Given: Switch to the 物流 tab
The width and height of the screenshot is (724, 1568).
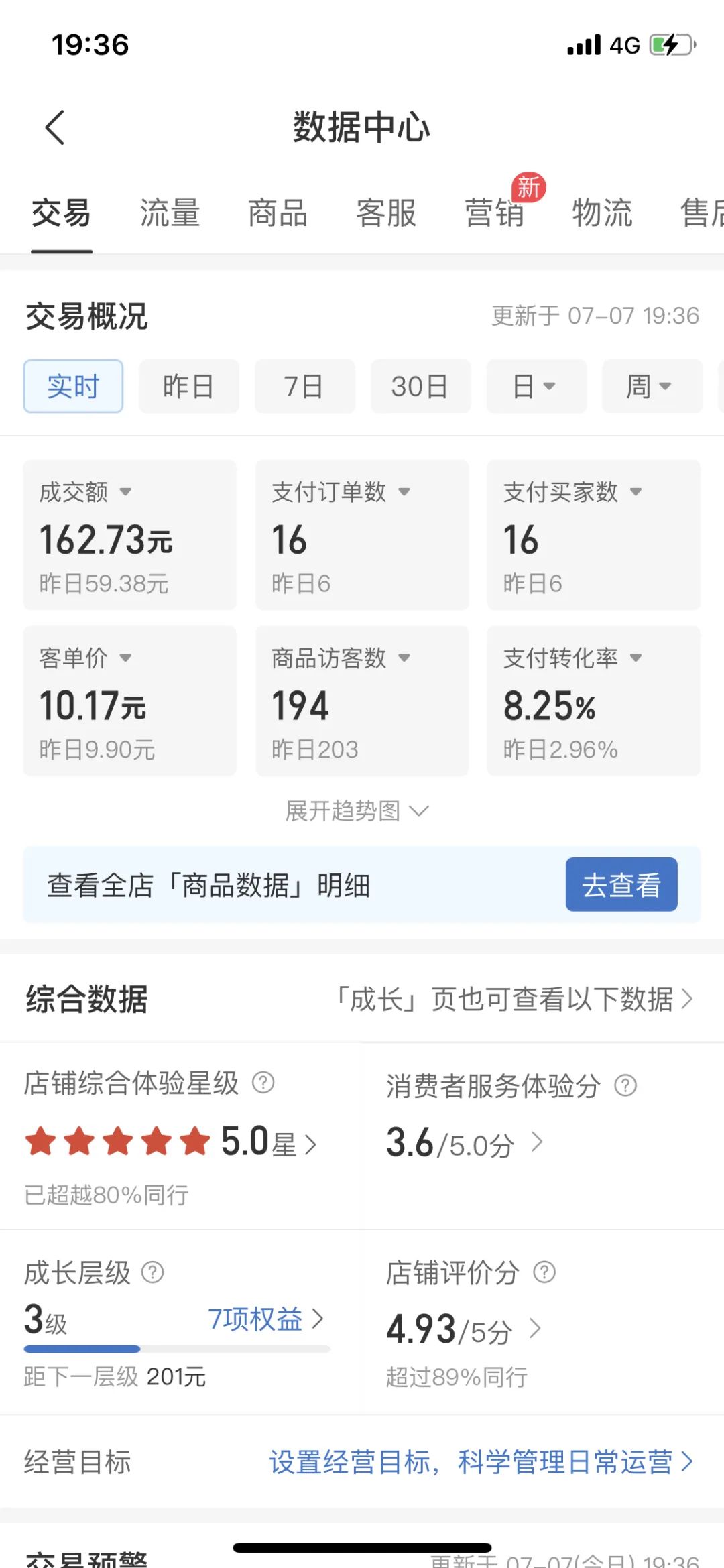Looking at the screenshot, I should tap(602, 213).
